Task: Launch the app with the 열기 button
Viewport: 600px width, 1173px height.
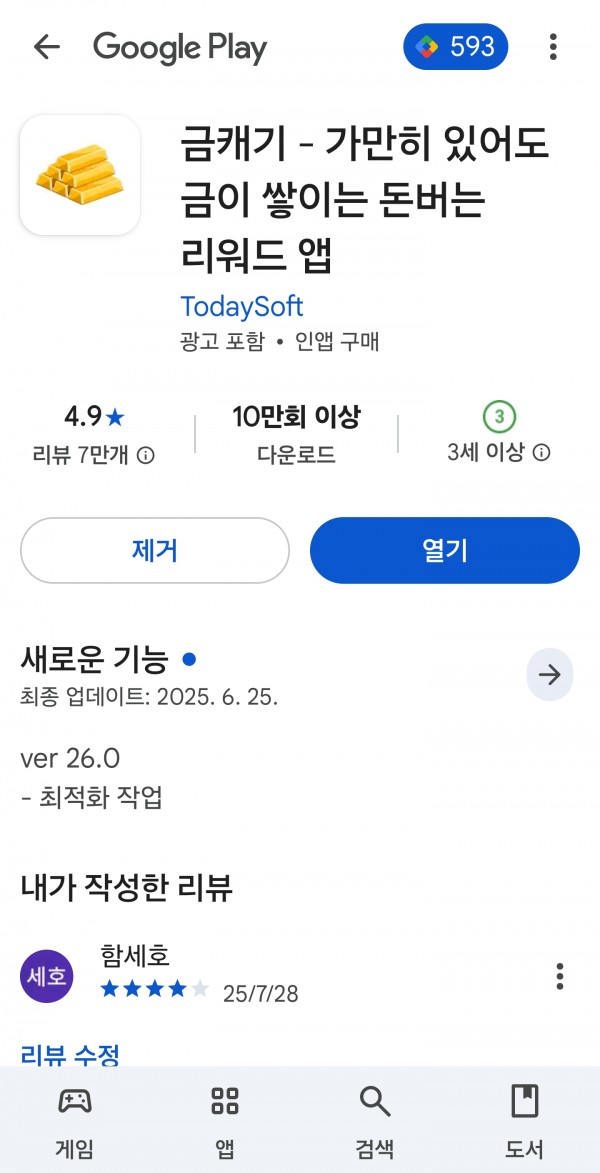Action: [x=444, y=551]
